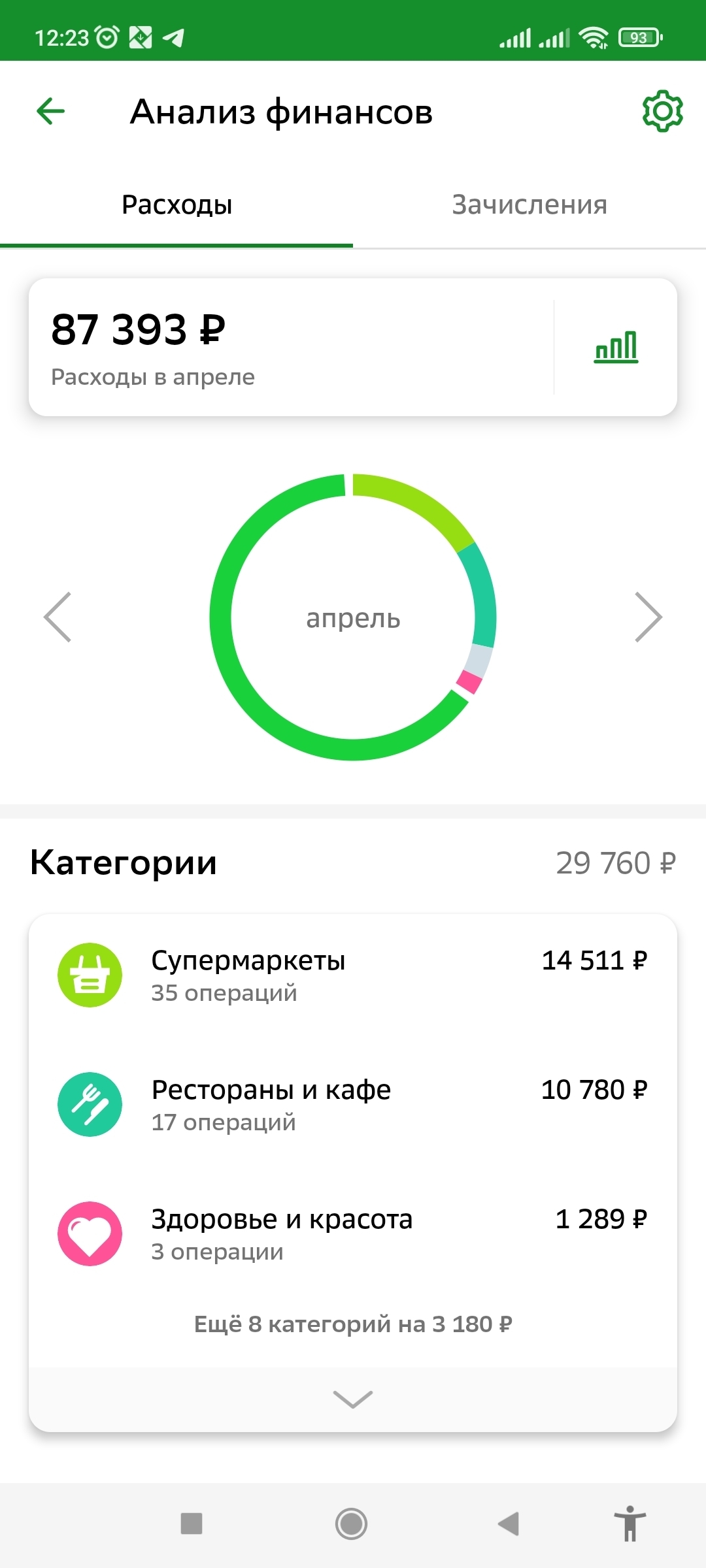This screenshot has height=1568, width=706.
Task: Open the Здоровье и красота category
Action: pos(353,1233)
